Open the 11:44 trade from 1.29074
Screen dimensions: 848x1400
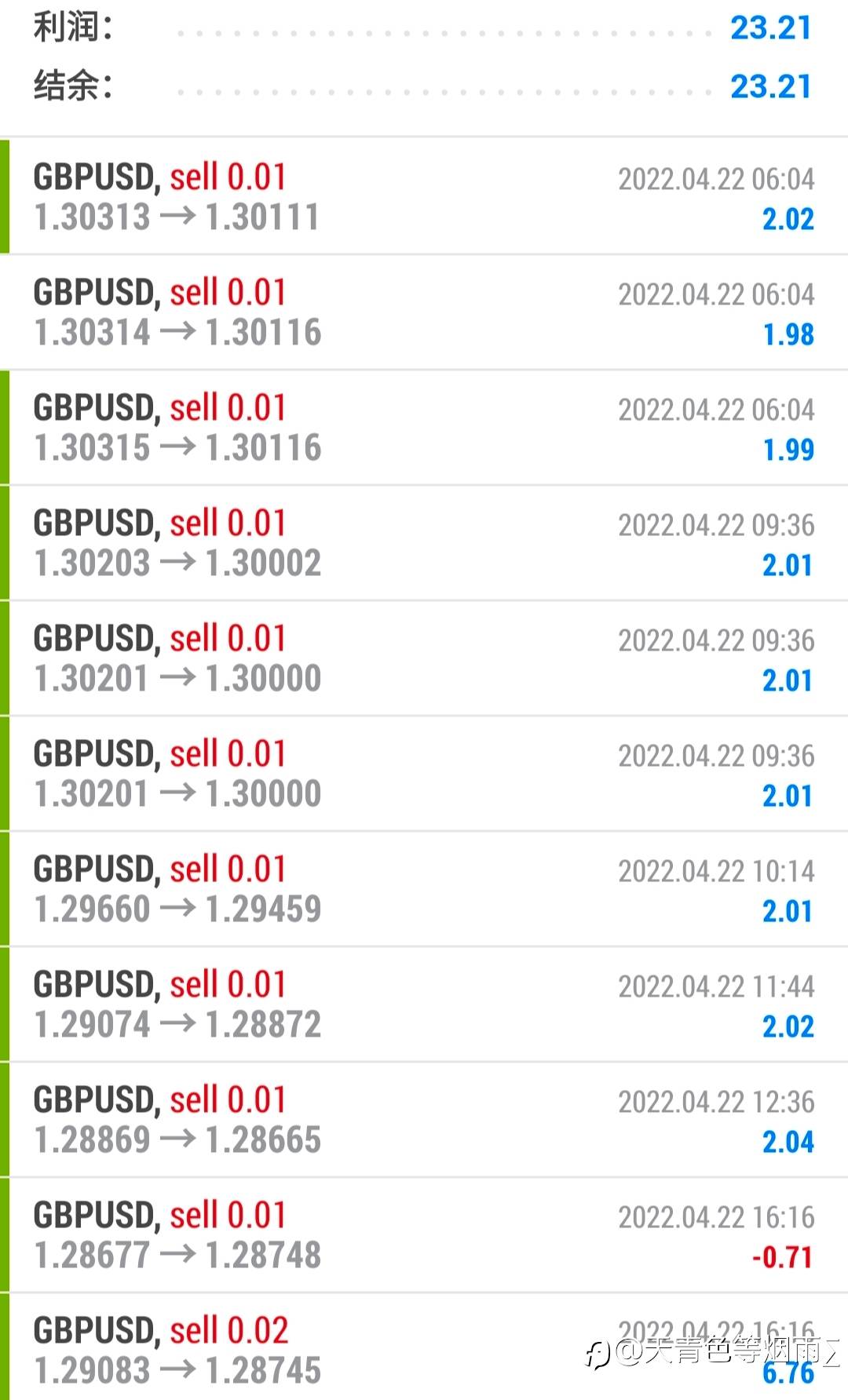pyautogui.click(x=424, y=1004)
